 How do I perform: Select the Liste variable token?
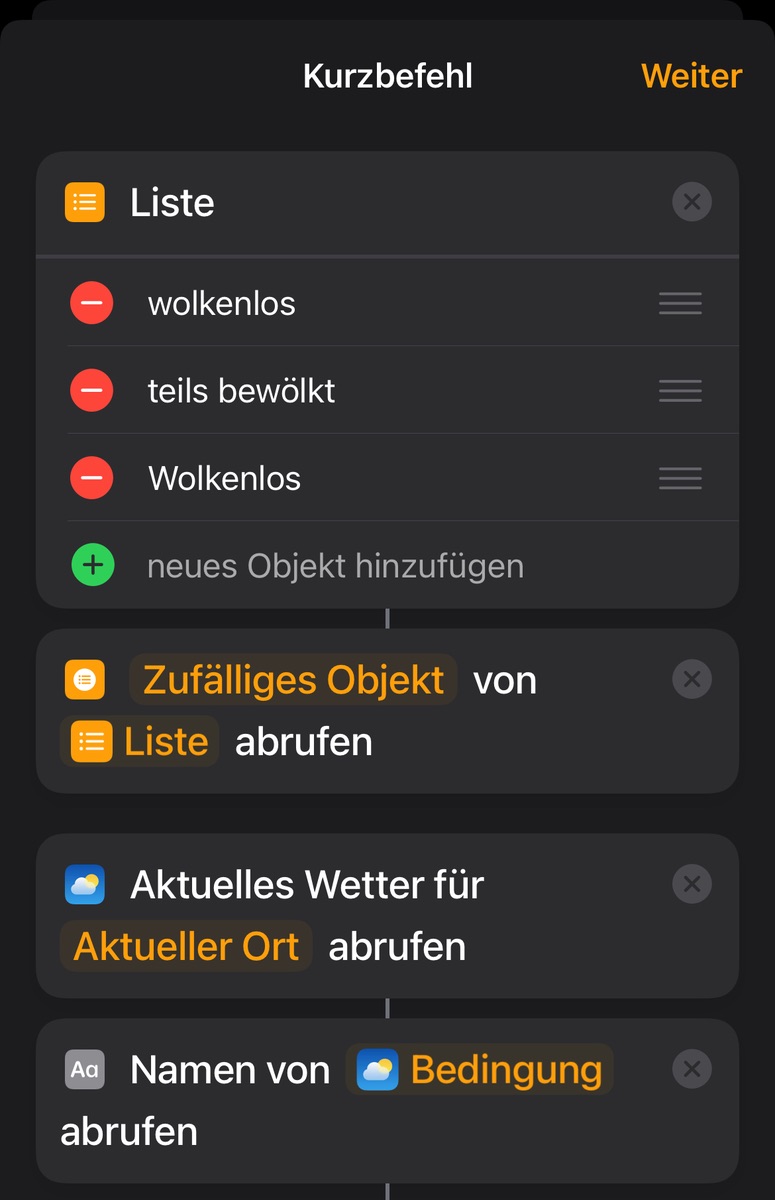pos(141,742)
